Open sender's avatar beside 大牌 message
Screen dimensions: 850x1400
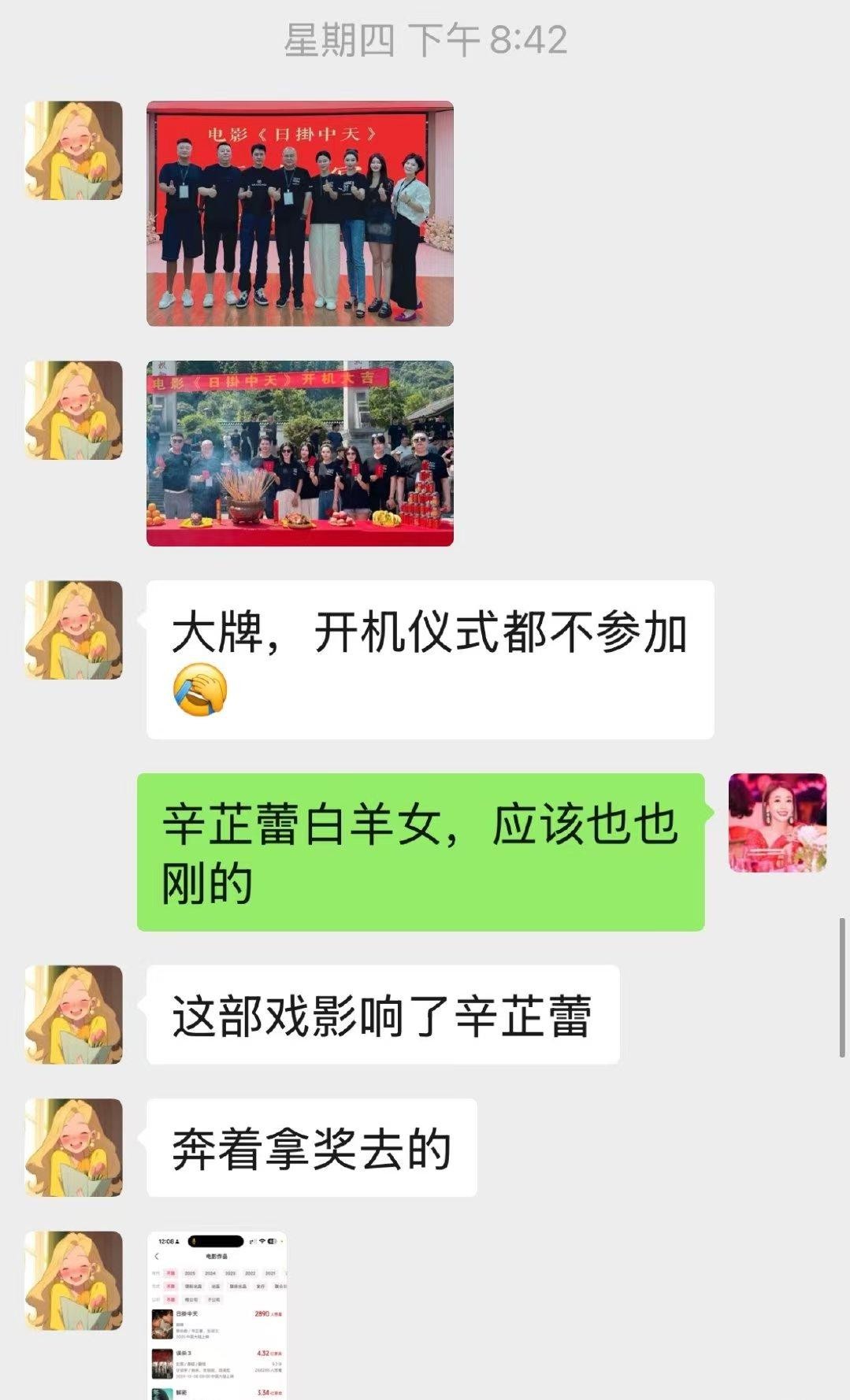tap(73, 630)
